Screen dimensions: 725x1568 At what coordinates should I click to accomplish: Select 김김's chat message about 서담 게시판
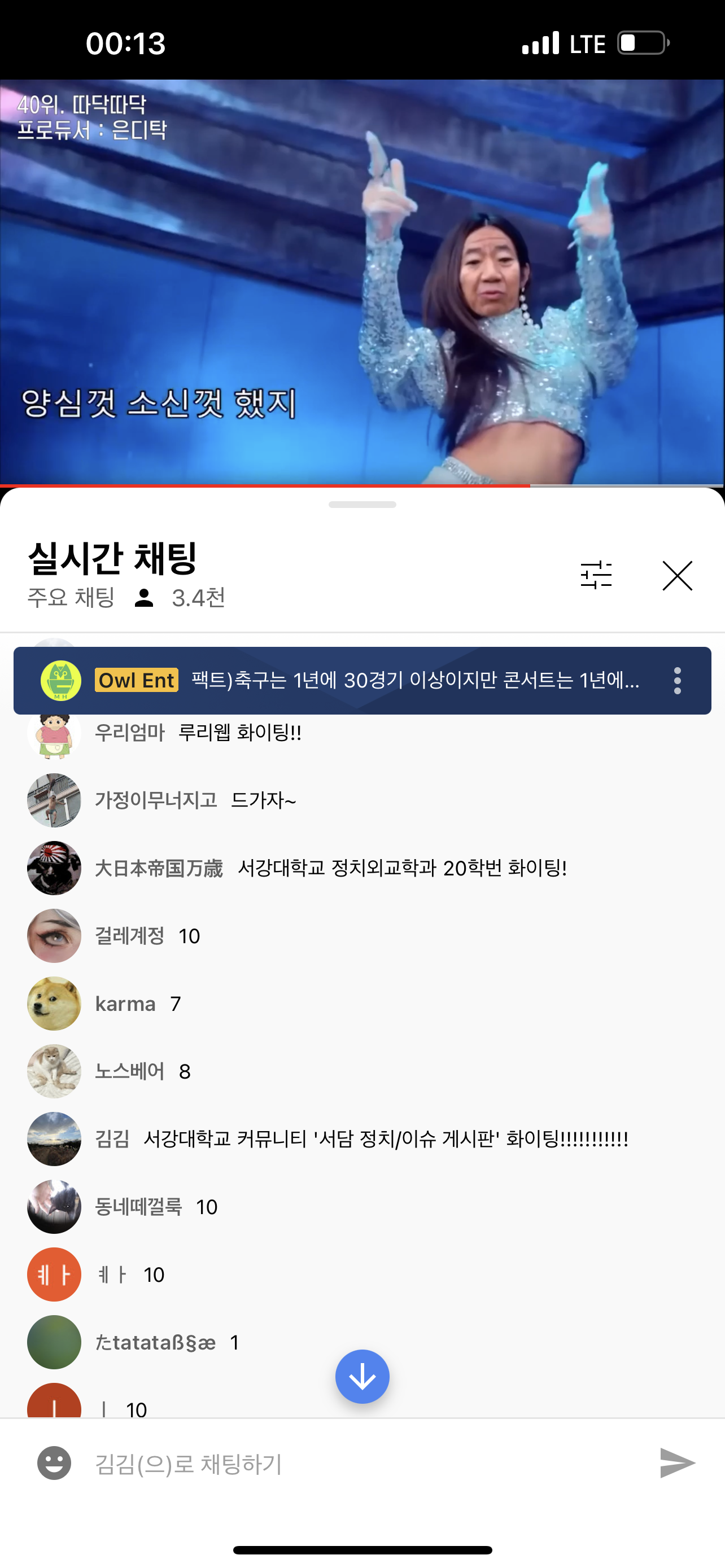385,1139
